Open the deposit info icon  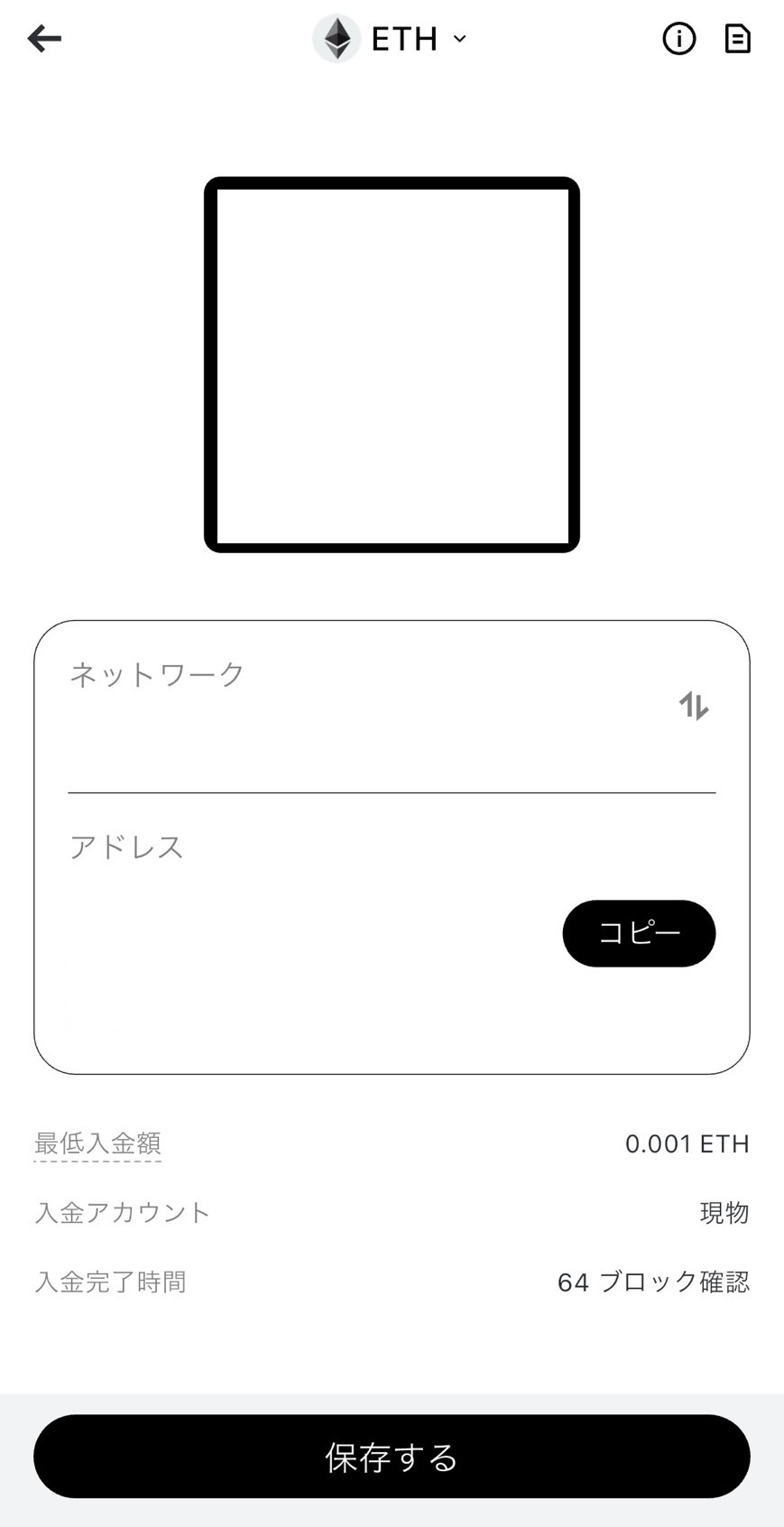click(x=678, y=39)
